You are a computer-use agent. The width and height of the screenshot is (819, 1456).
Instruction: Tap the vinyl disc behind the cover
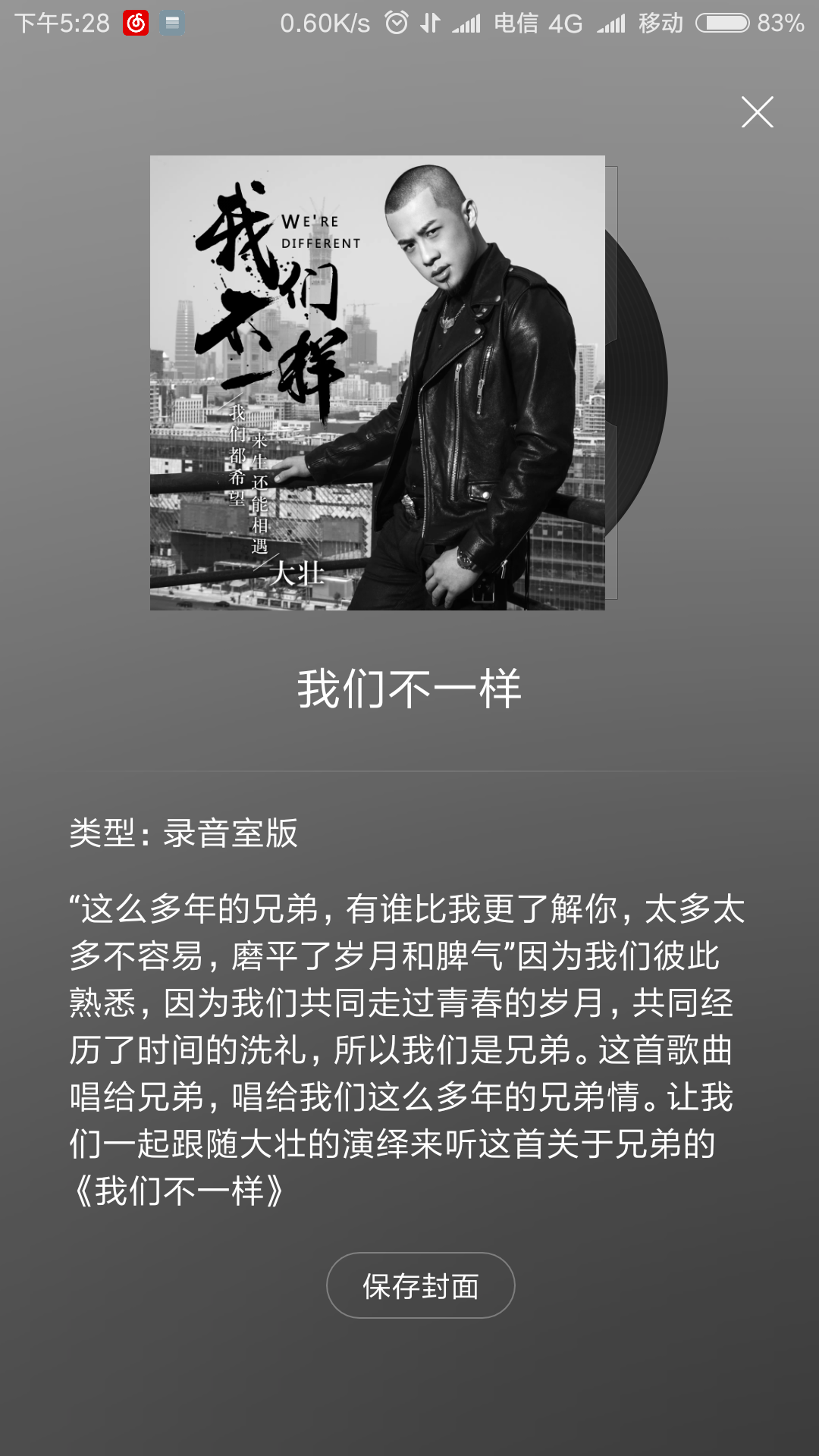[x=641, y=379]
